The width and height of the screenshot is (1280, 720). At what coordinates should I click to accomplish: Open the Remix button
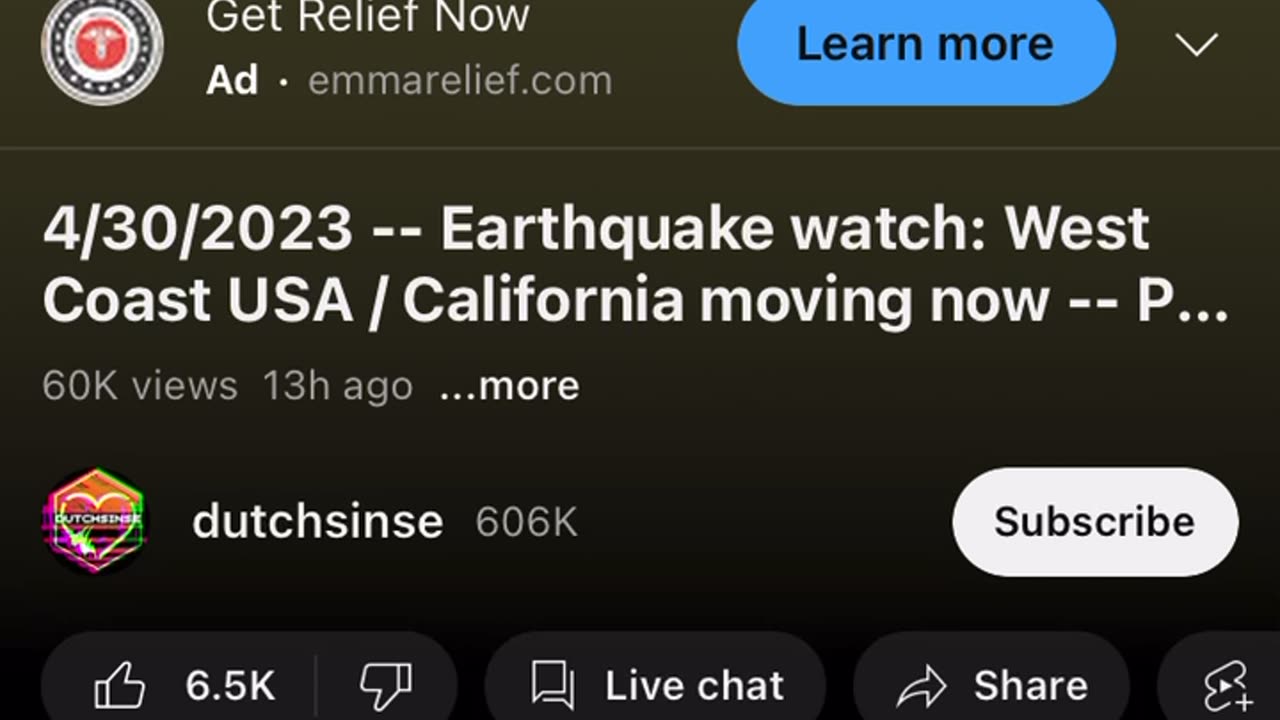[1227, 686]
